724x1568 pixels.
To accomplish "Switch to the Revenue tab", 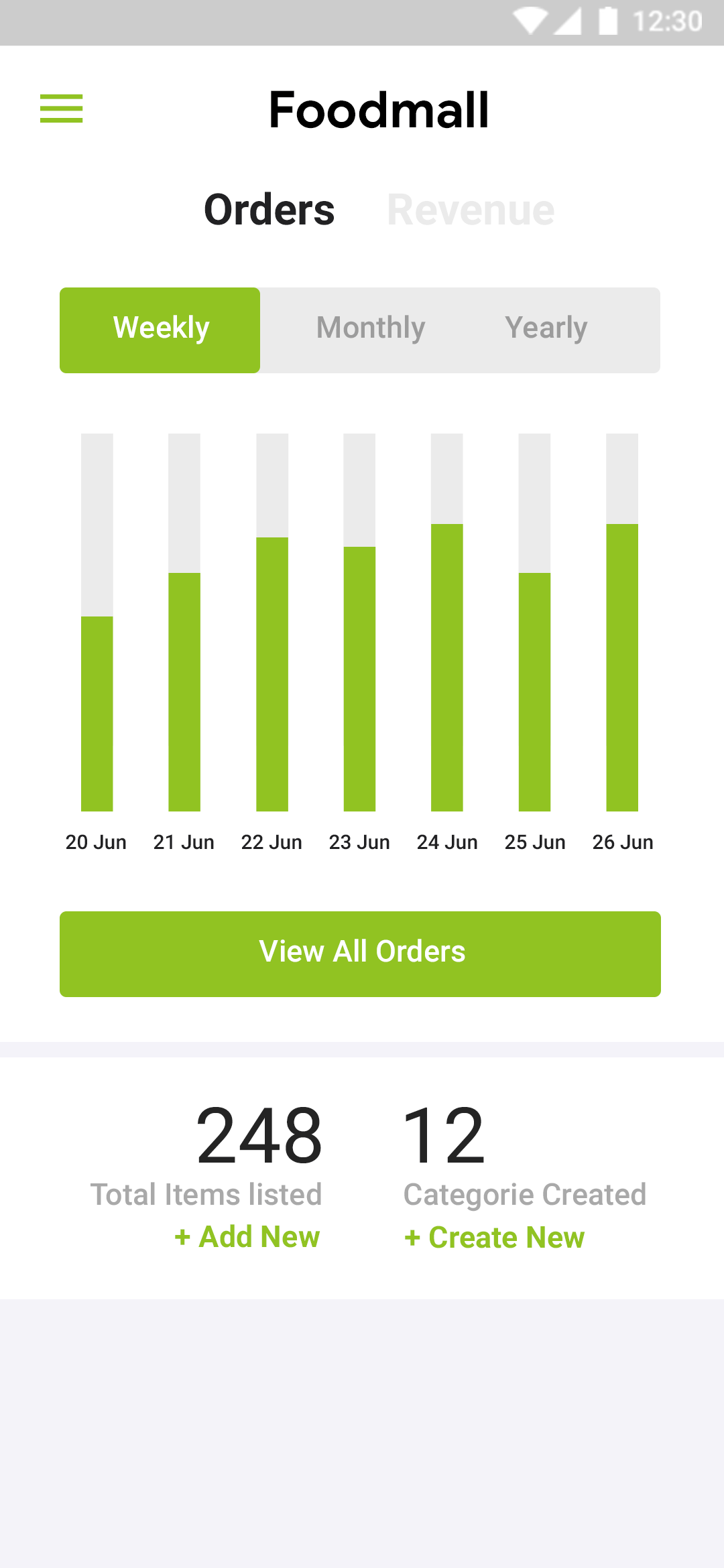I will click(471, 208).
